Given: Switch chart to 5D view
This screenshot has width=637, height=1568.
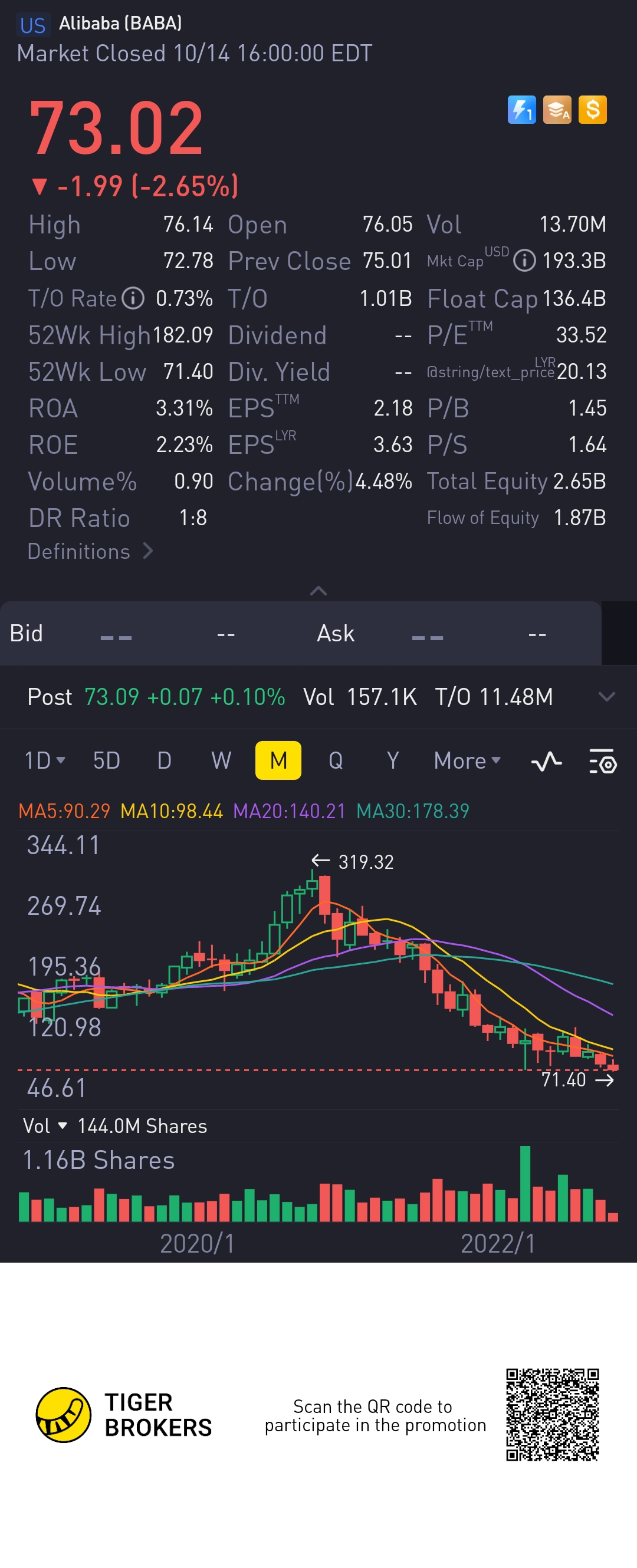Looking at the screenshot, I should tap(107, 760).
